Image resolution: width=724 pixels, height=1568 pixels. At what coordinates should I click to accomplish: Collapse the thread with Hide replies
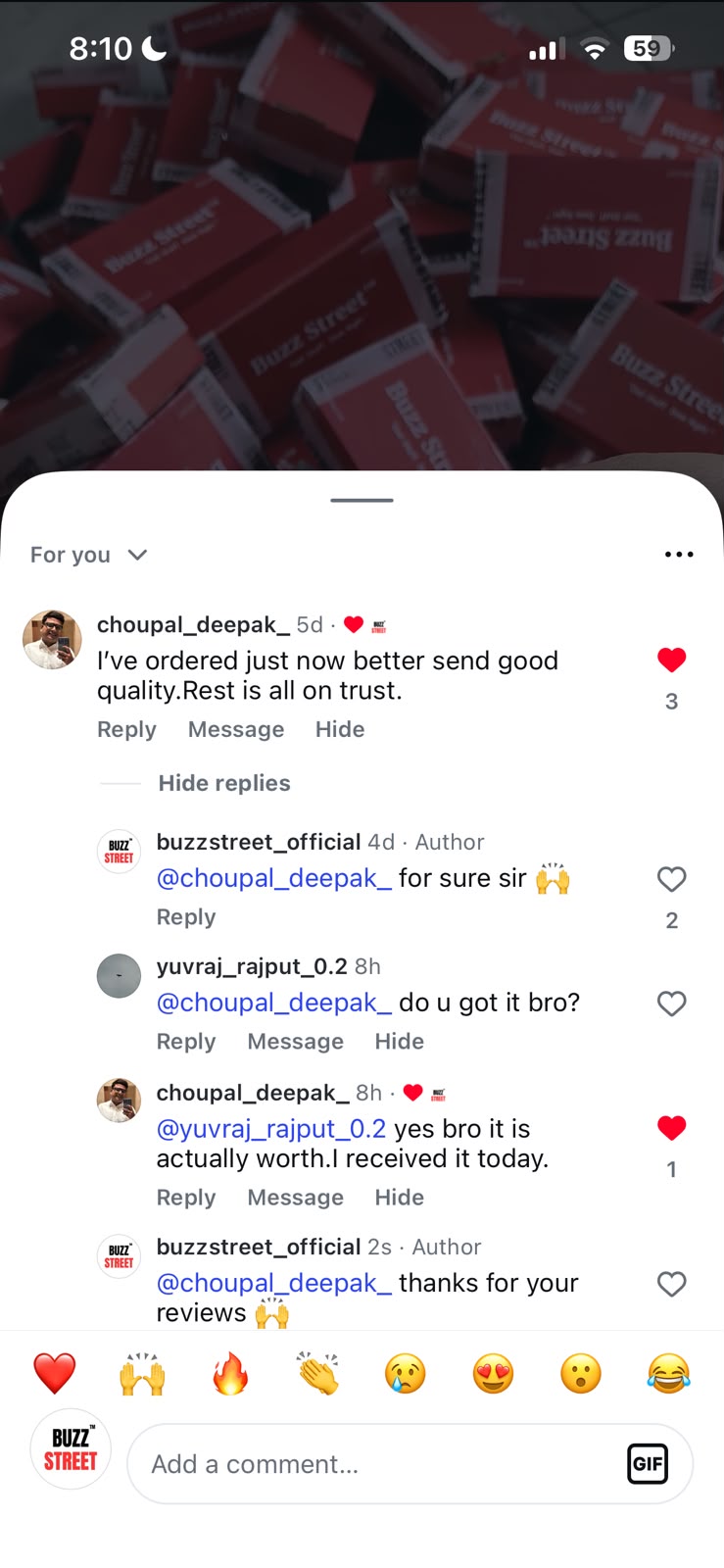(224, 783)
